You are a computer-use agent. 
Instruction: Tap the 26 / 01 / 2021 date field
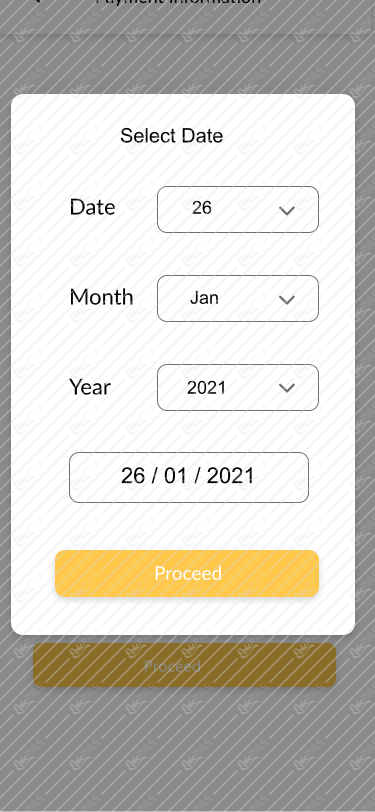click(x=189, y=477)
